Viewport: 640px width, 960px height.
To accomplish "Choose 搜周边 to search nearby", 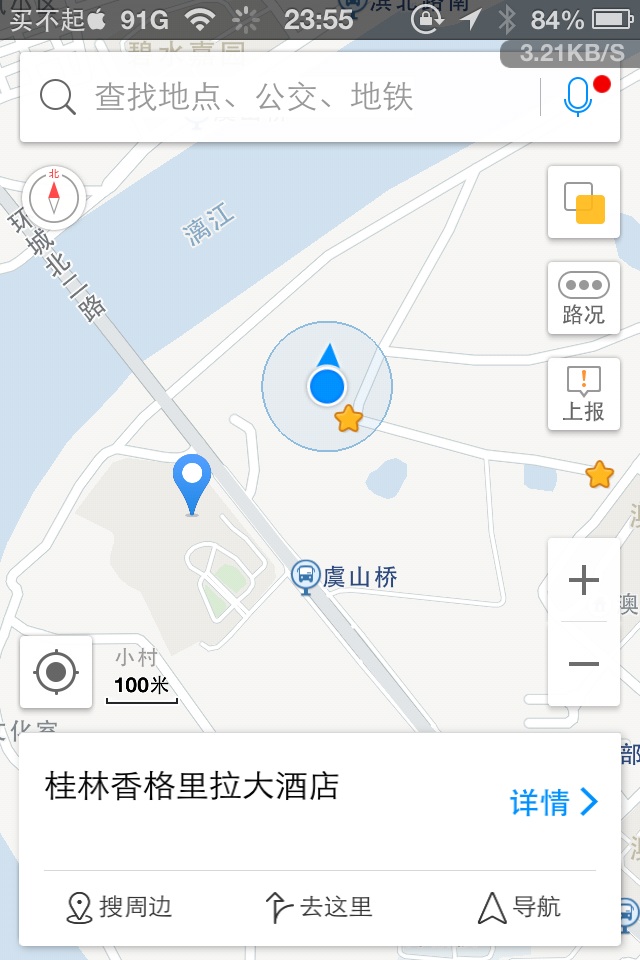I will coord(119,908).
